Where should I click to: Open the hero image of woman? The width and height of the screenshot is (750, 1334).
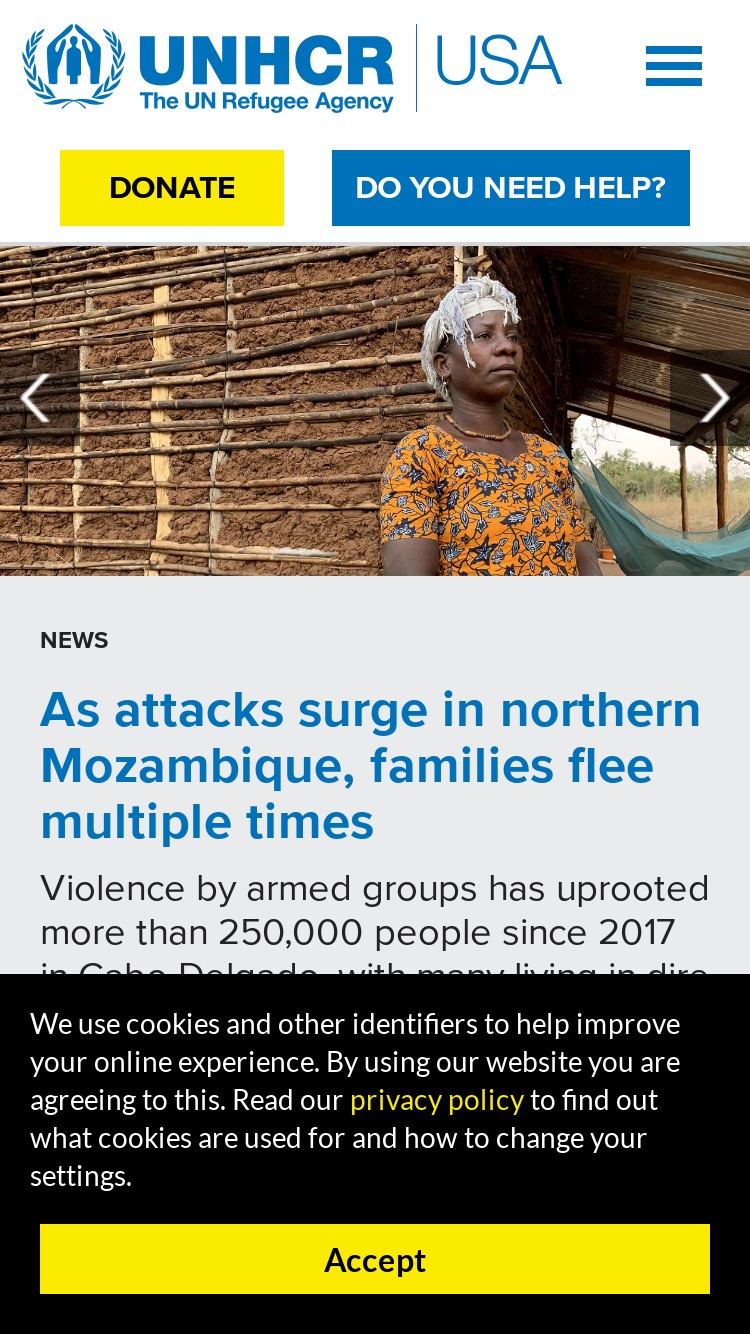[x=375, y=411]
